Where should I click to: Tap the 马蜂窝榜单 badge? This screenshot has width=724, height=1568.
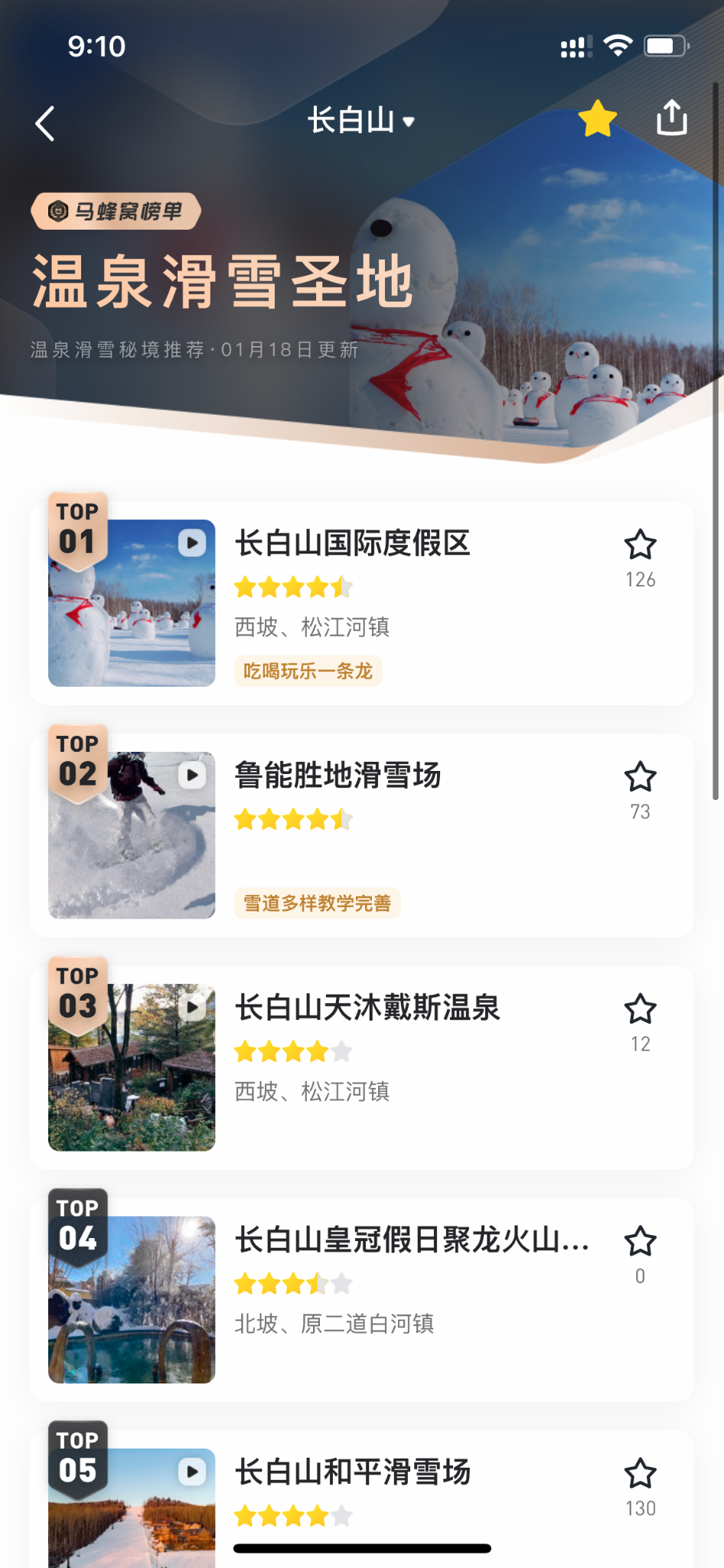[116, 211]
